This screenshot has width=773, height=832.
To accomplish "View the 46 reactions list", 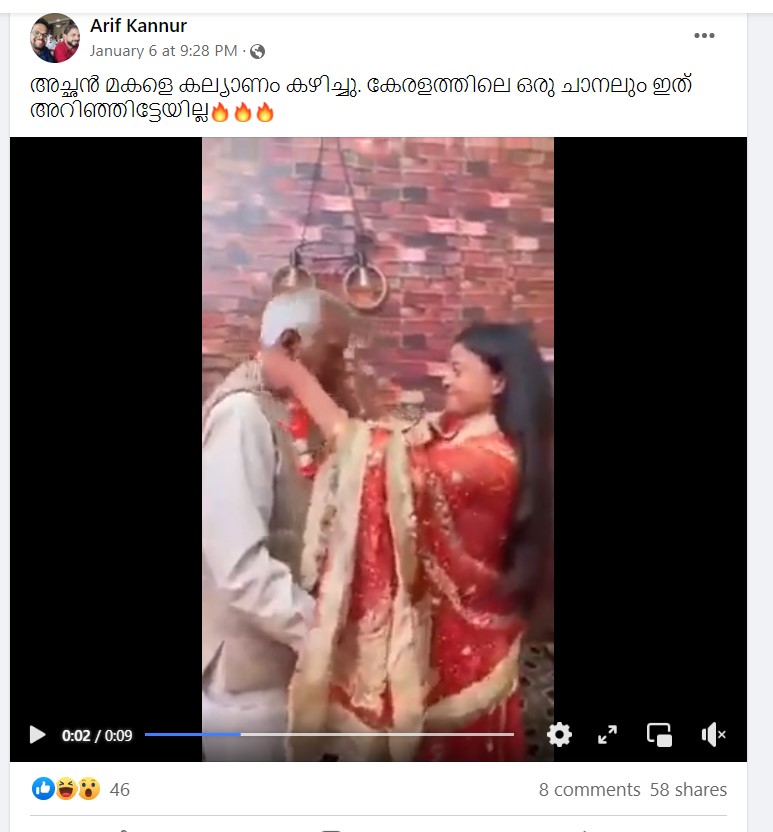I will pos(80,790).
